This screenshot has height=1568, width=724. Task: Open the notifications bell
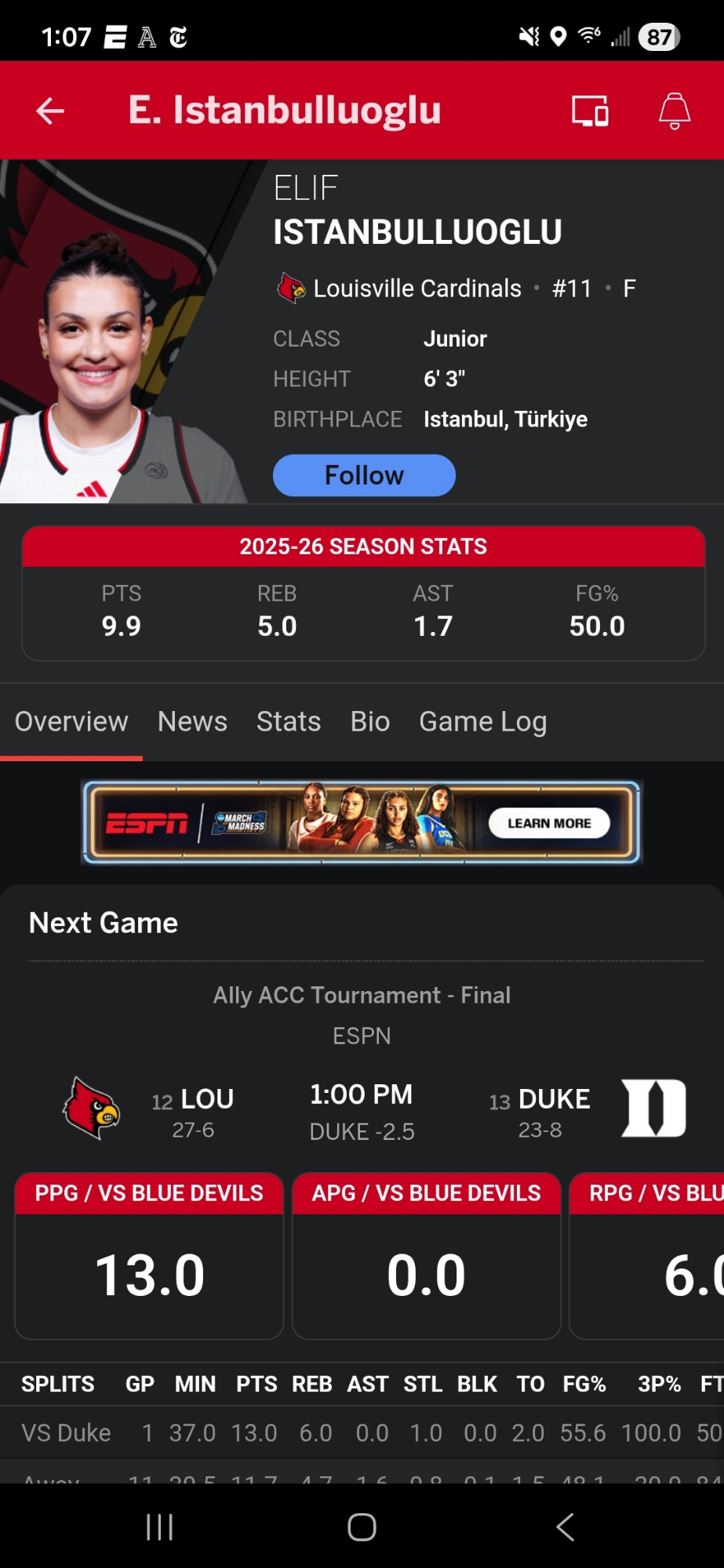[674, 111]
